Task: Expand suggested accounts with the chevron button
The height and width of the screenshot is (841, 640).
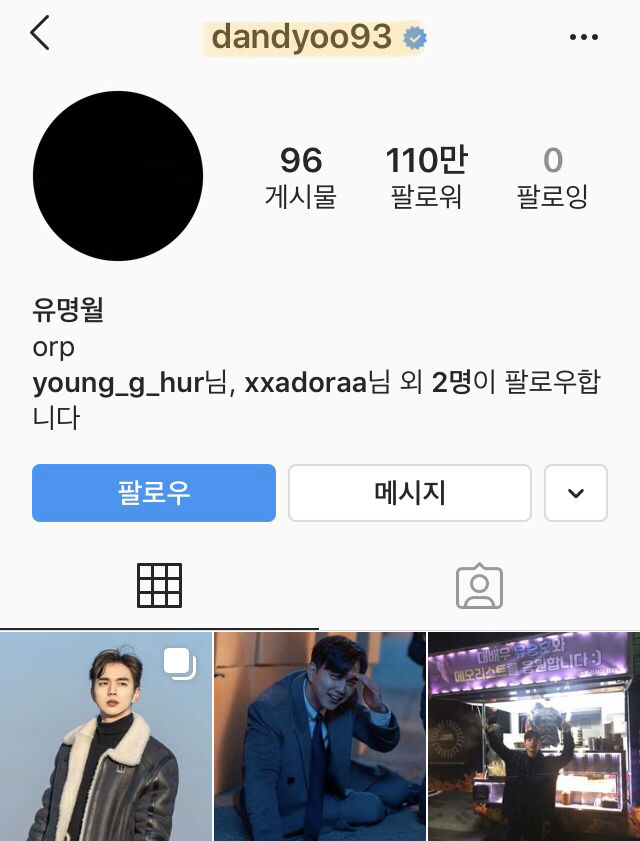Action: click(576, 493)
